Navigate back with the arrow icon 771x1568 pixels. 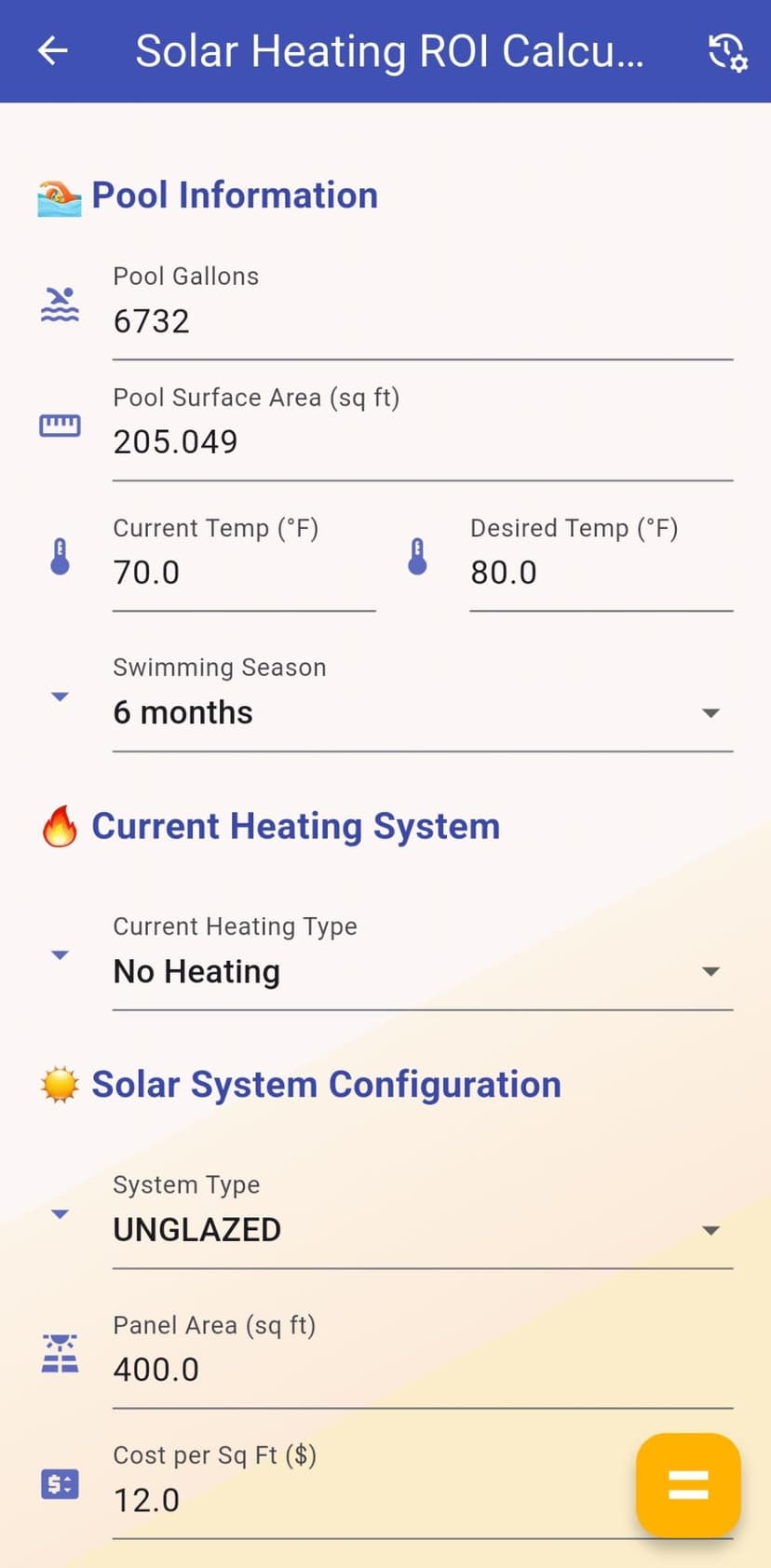pos(53,51)
